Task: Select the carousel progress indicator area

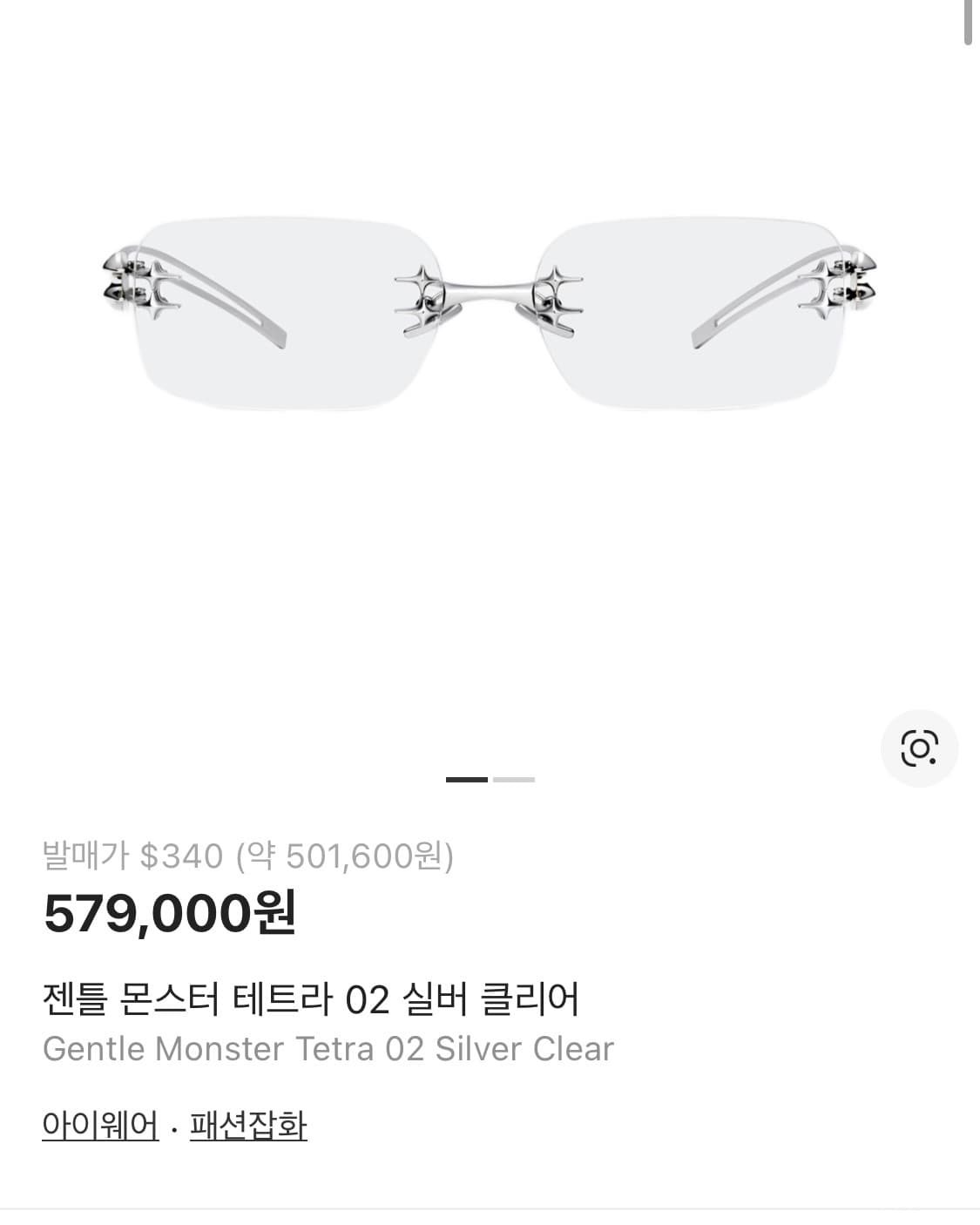Action: coord(490,778)
